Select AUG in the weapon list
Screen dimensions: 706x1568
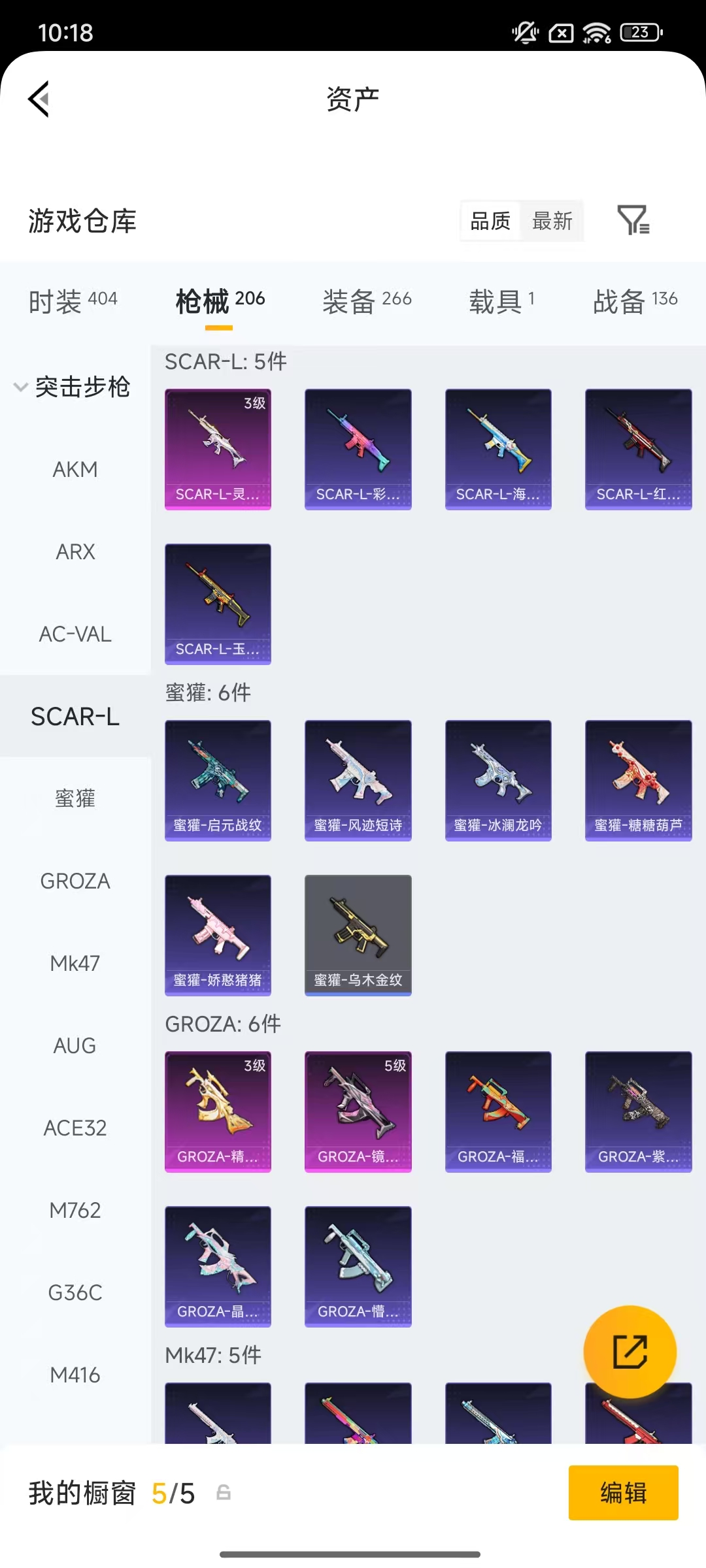[x=75, y=1045]
